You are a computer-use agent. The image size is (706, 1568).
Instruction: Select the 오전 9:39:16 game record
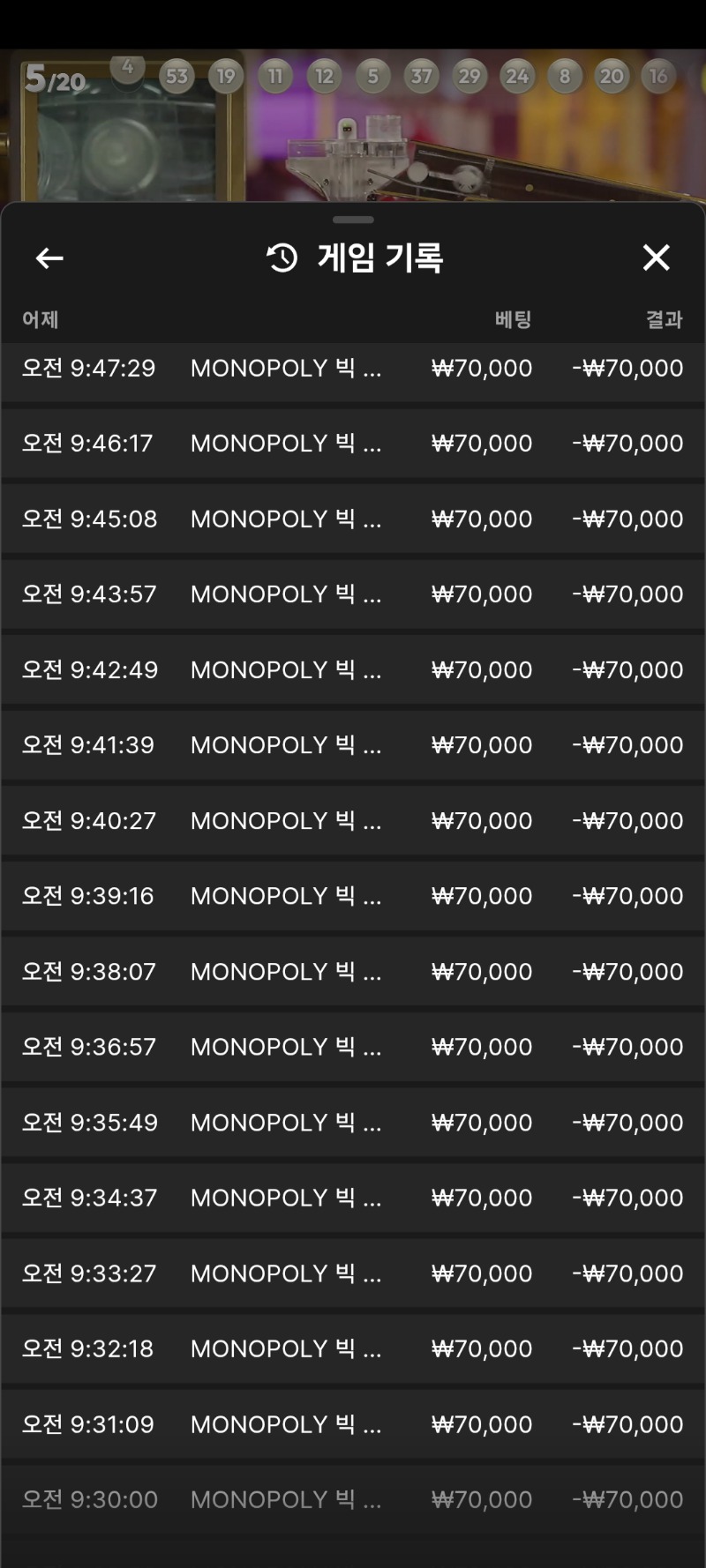[x=353, y=896]
